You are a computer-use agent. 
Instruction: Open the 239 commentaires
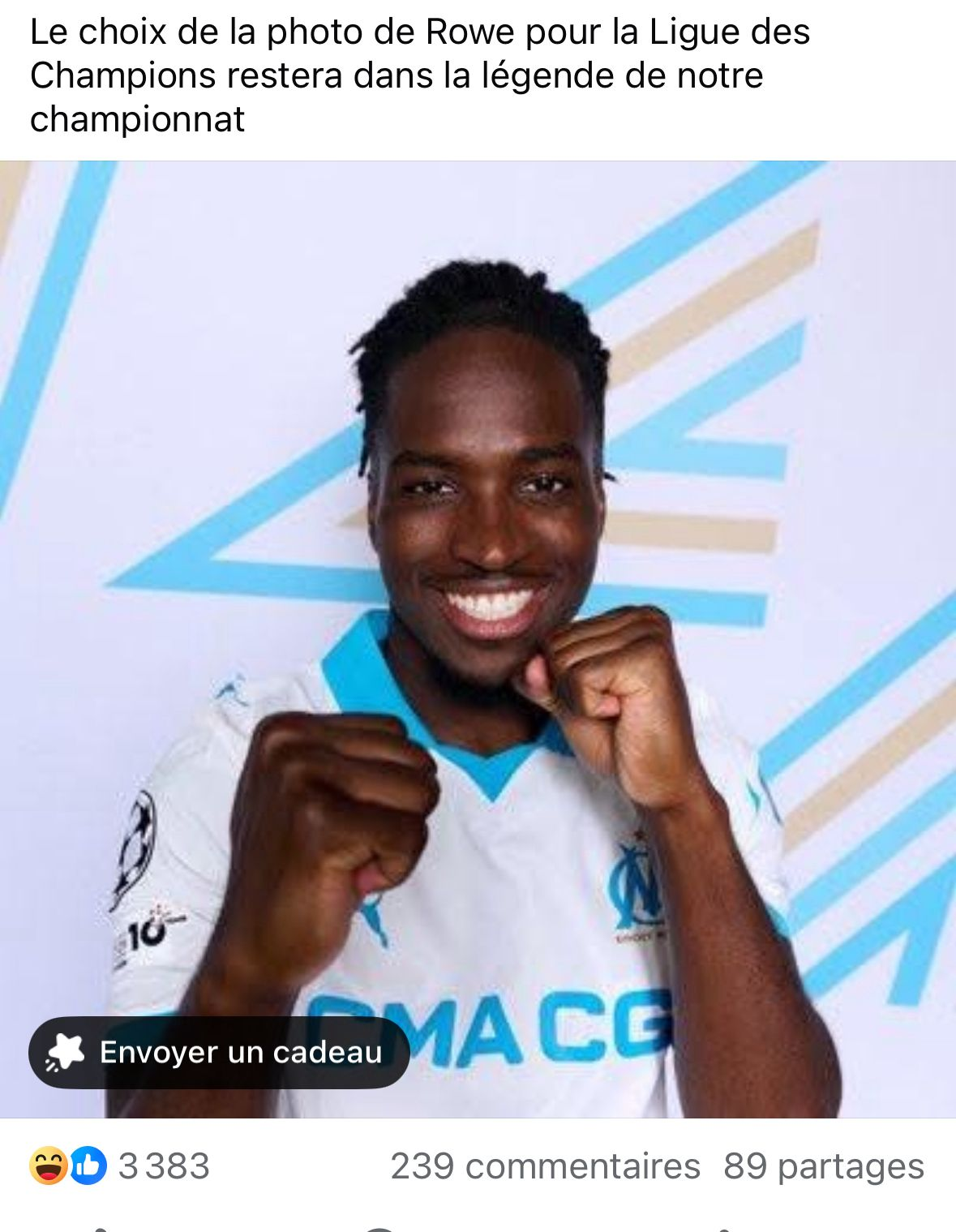click(x=545, y=1166)
